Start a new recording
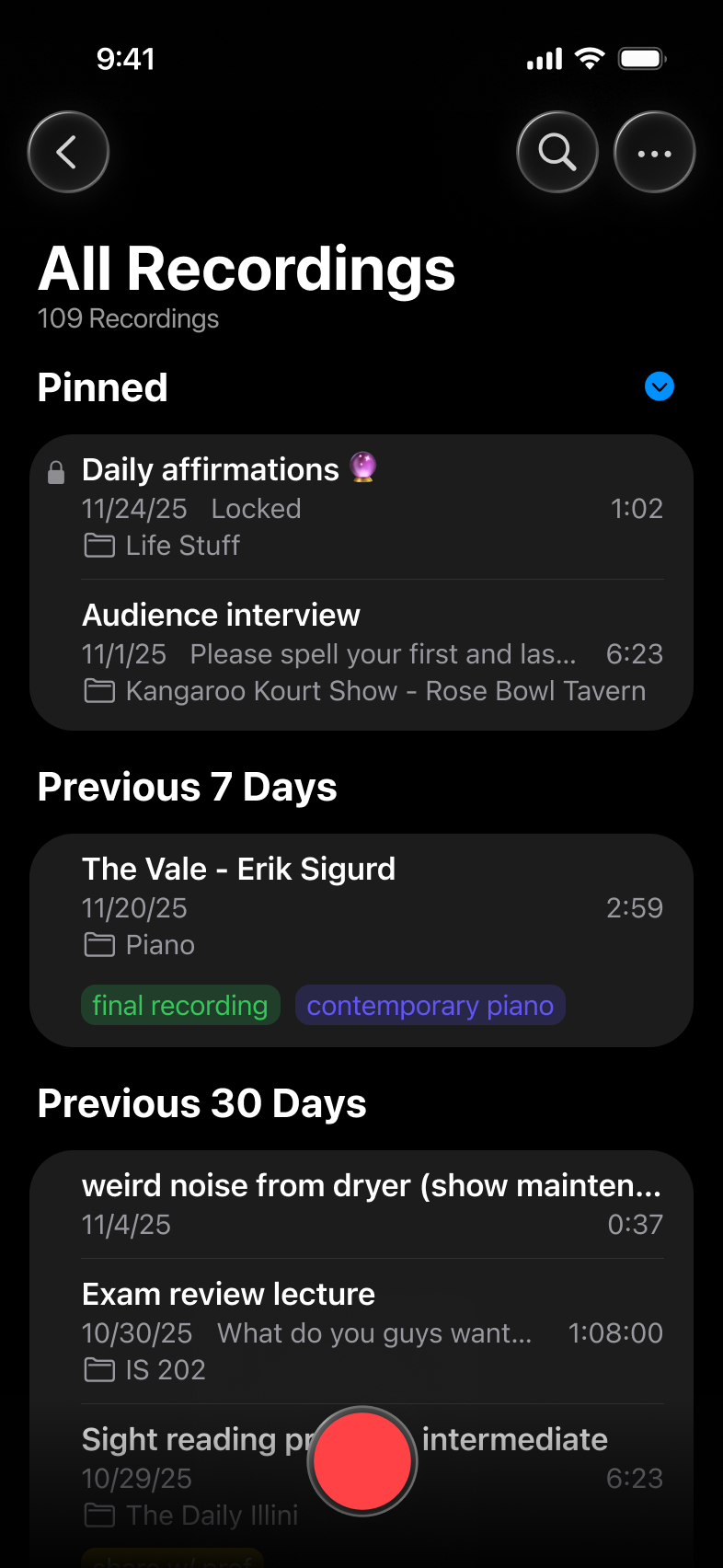This screenshot has width=723, height=1568. 362,1460
